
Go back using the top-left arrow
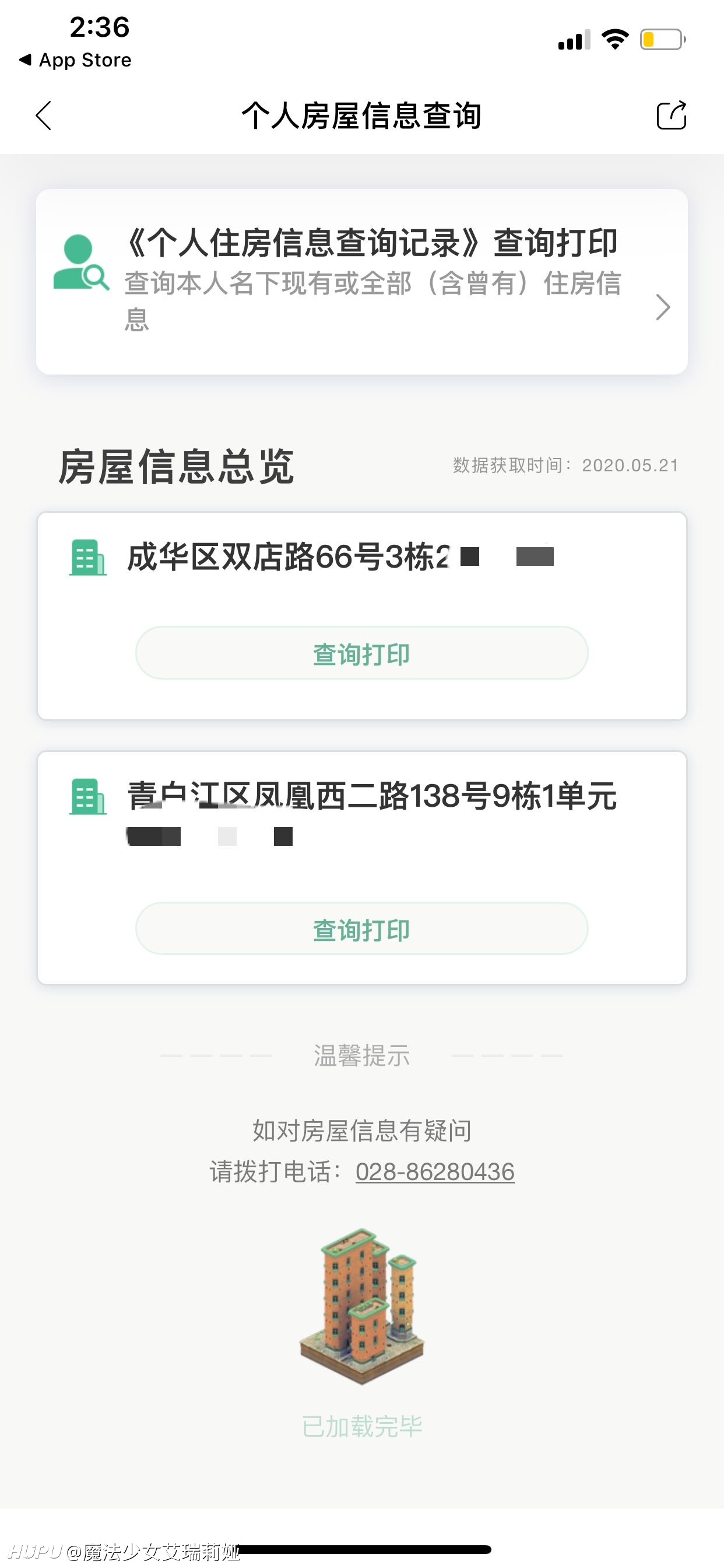43,116
